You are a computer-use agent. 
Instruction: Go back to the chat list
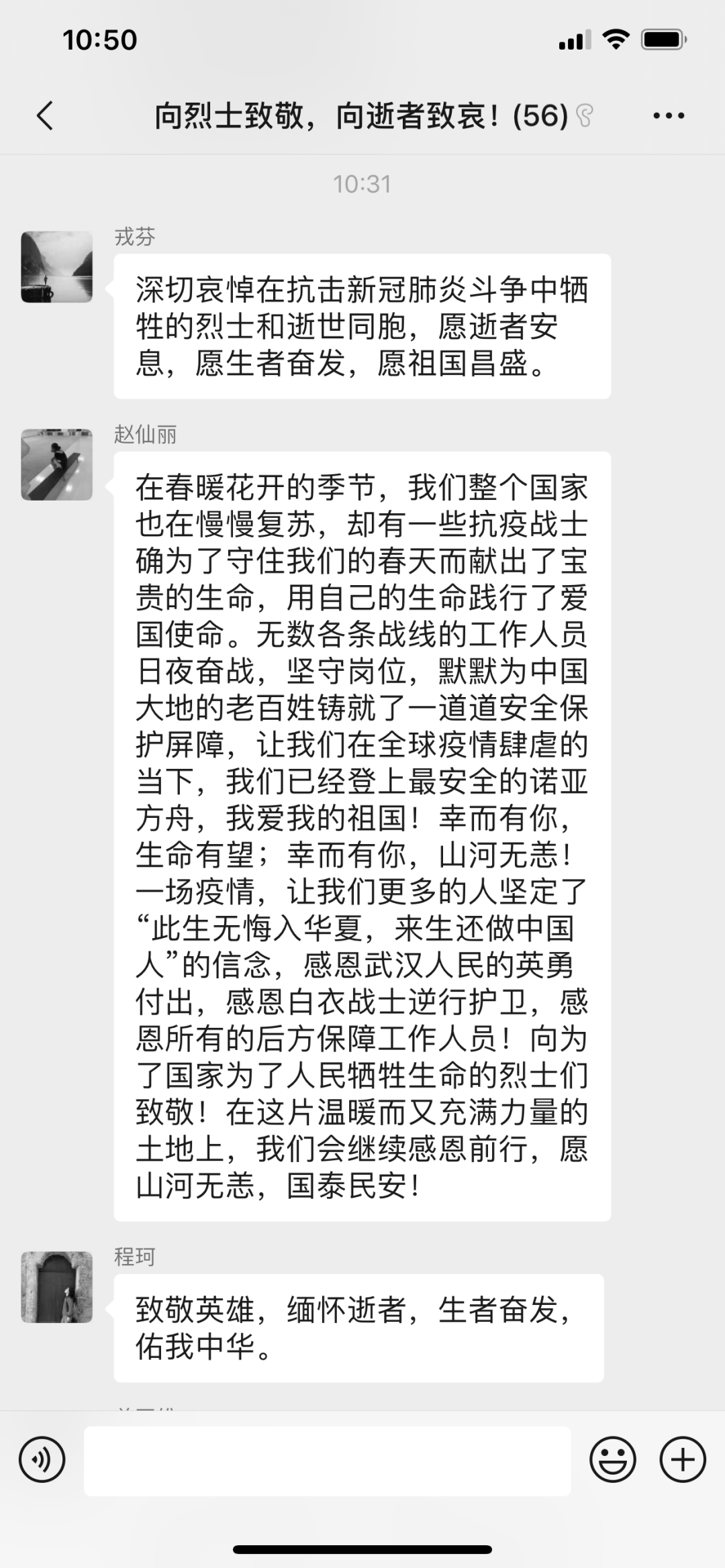point(45,115)
